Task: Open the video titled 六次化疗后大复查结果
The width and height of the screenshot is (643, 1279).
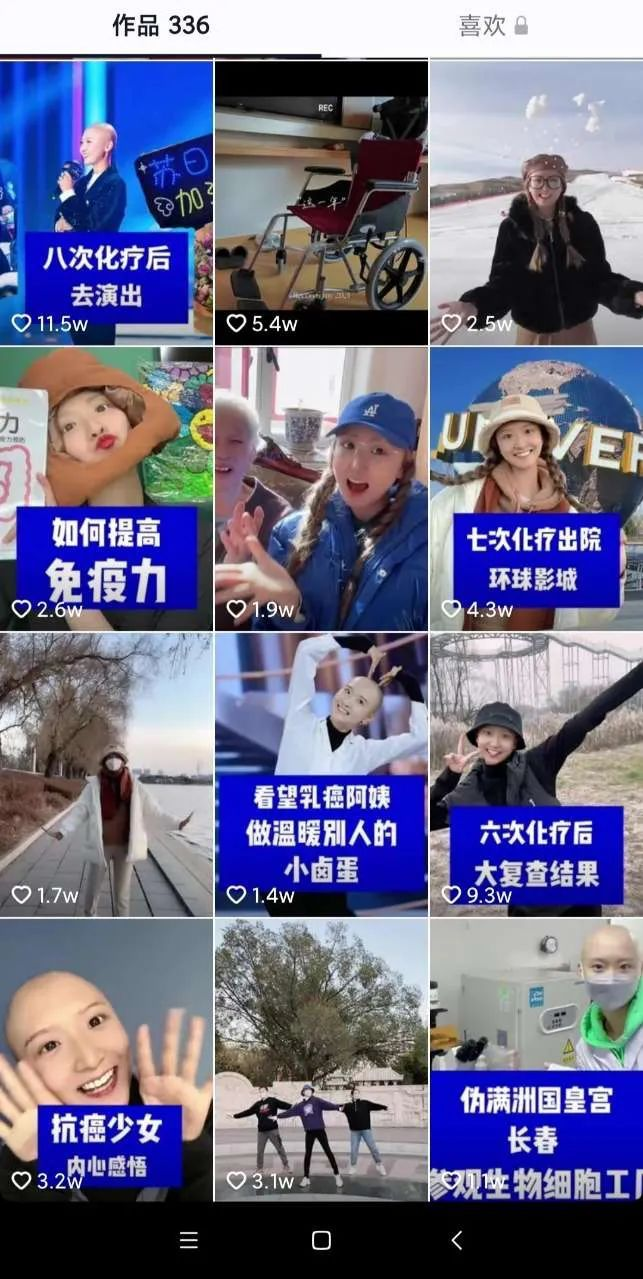Action: (536, 773)
